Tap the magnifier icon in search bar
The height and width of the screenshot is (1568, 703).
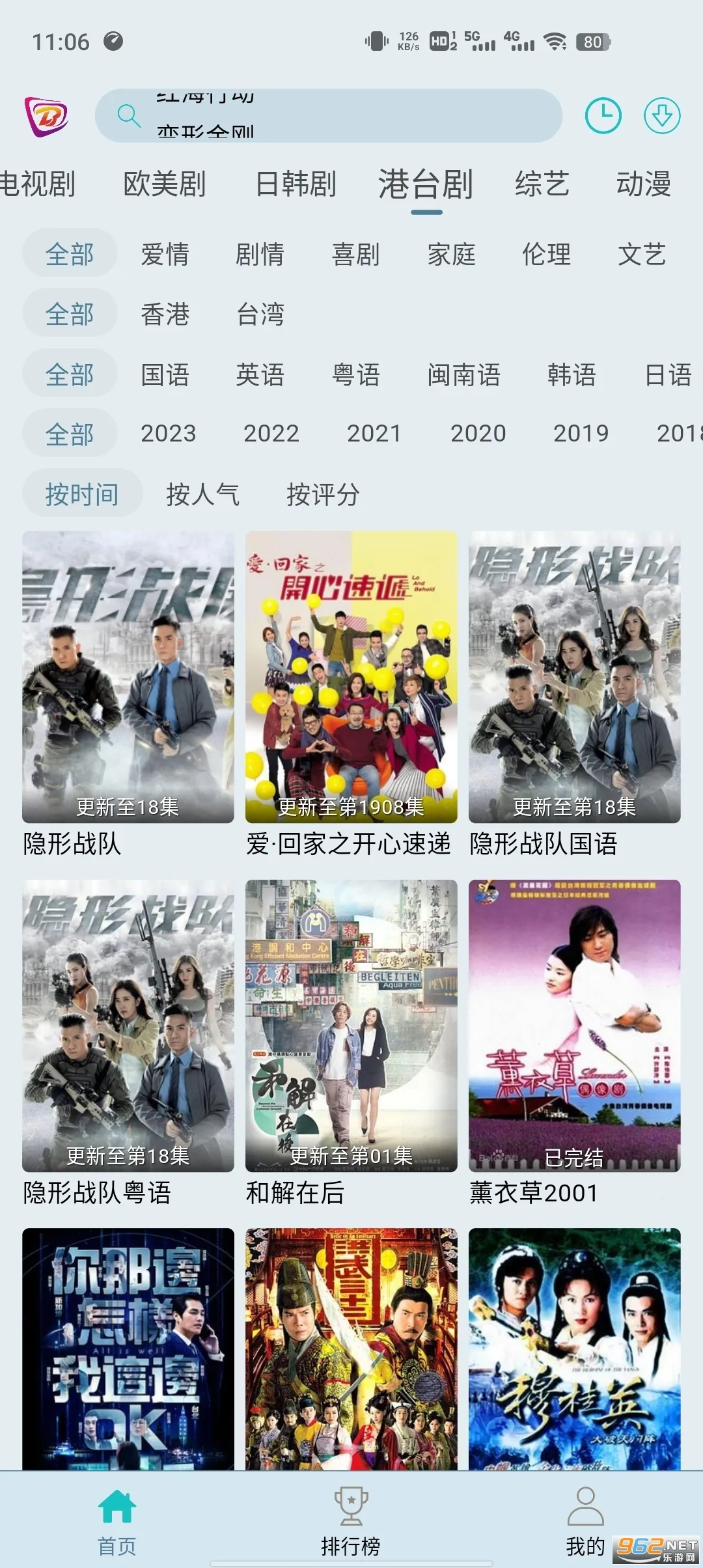click(130, 115)
